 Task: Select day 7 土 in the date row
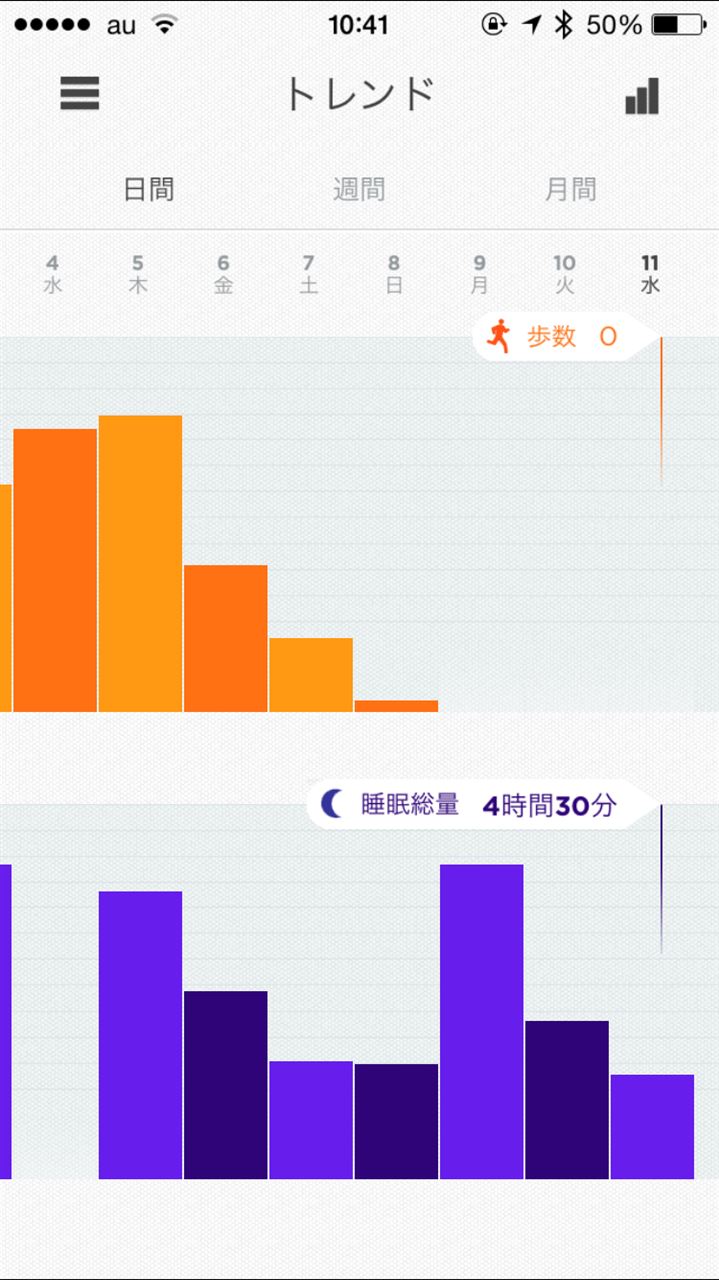coord(308,274)
